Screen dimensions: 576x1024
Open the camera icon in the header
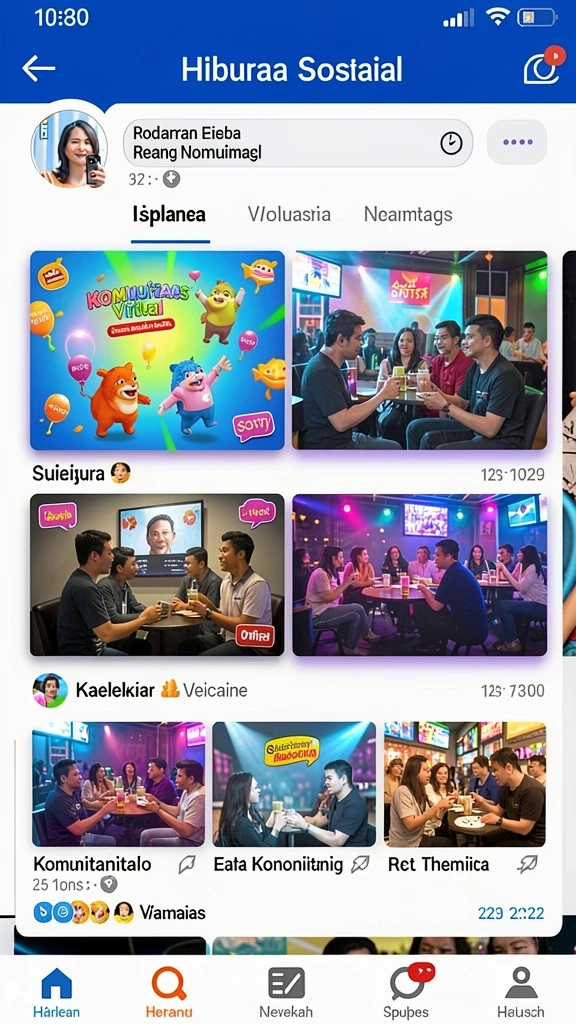(x=543, y=65)
